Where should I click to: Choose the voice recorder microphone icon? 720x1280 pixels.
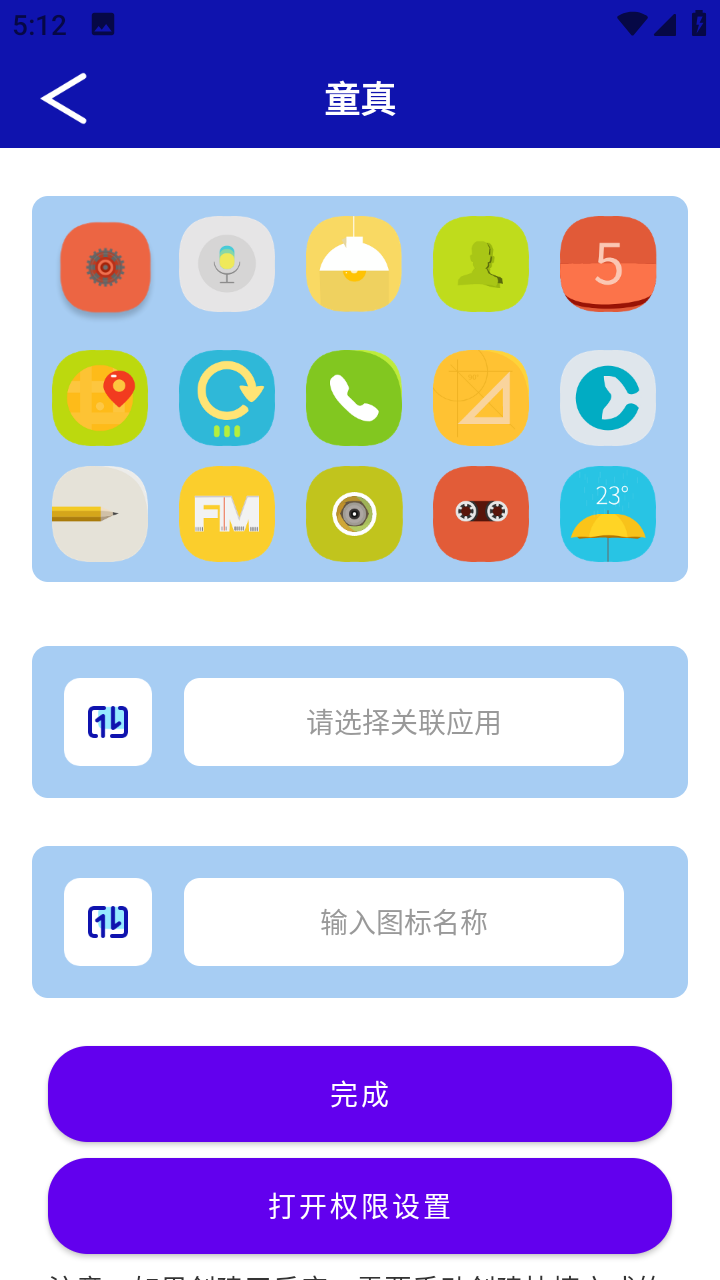[x=227, y=264]
